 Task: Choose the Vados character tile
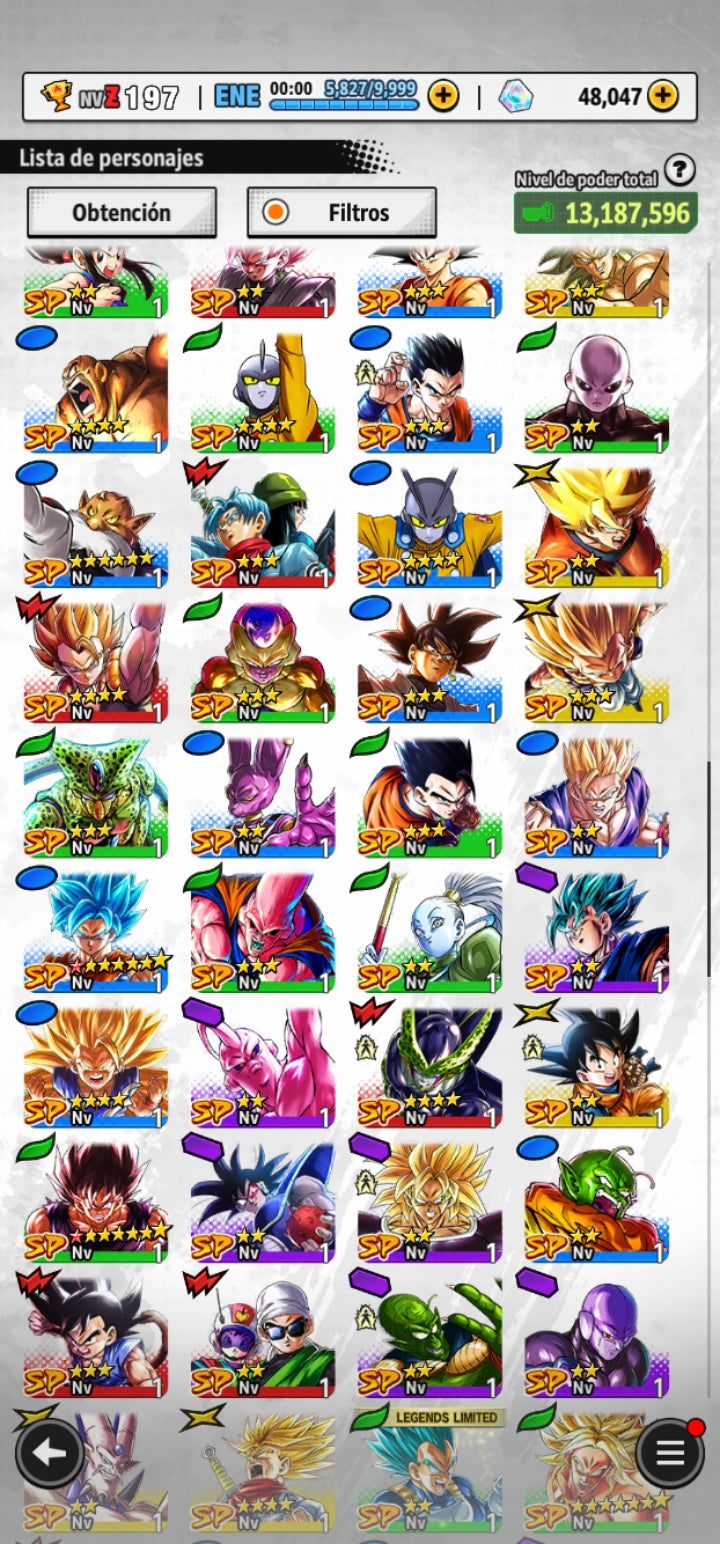coord(430,932)
